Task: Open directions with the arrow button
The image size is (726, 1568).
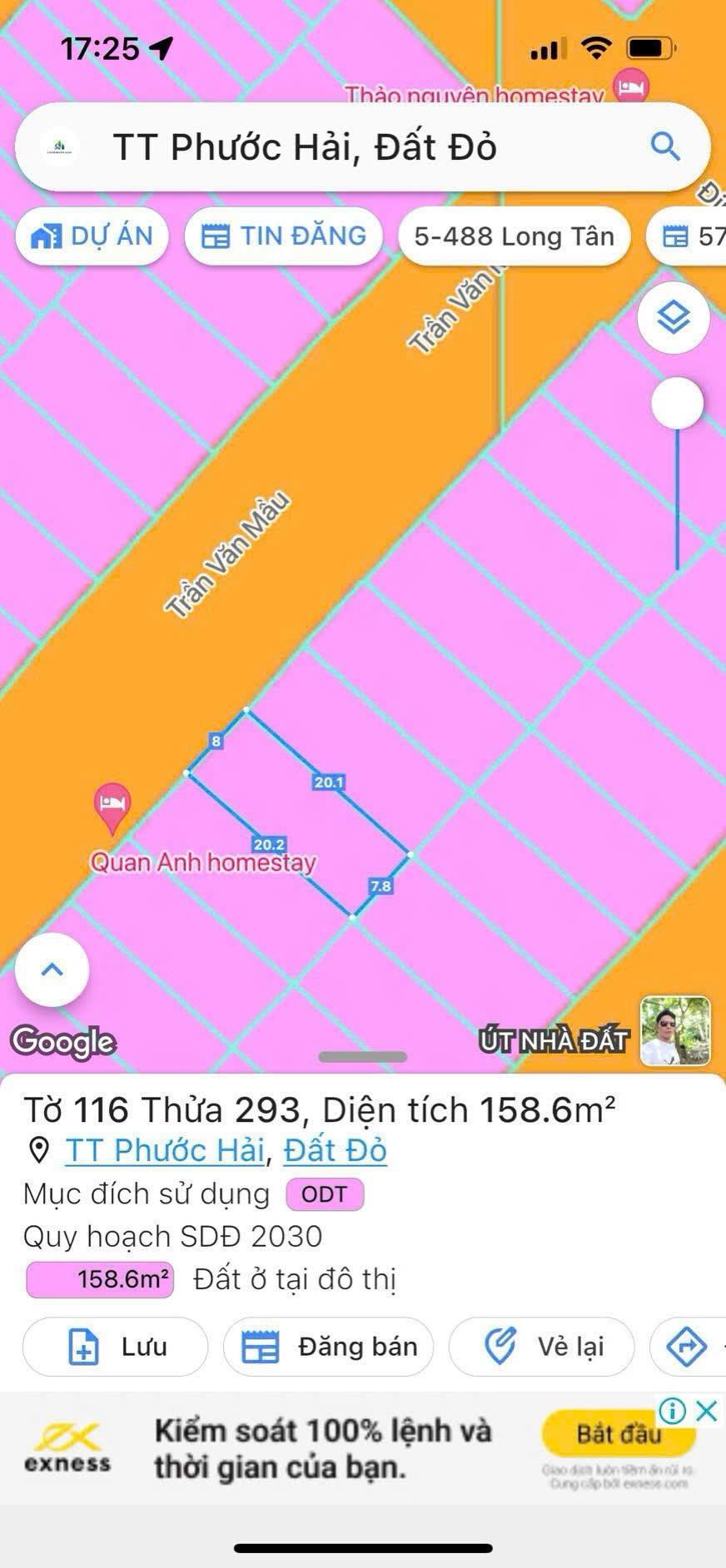Action: tap(688, 1347)
